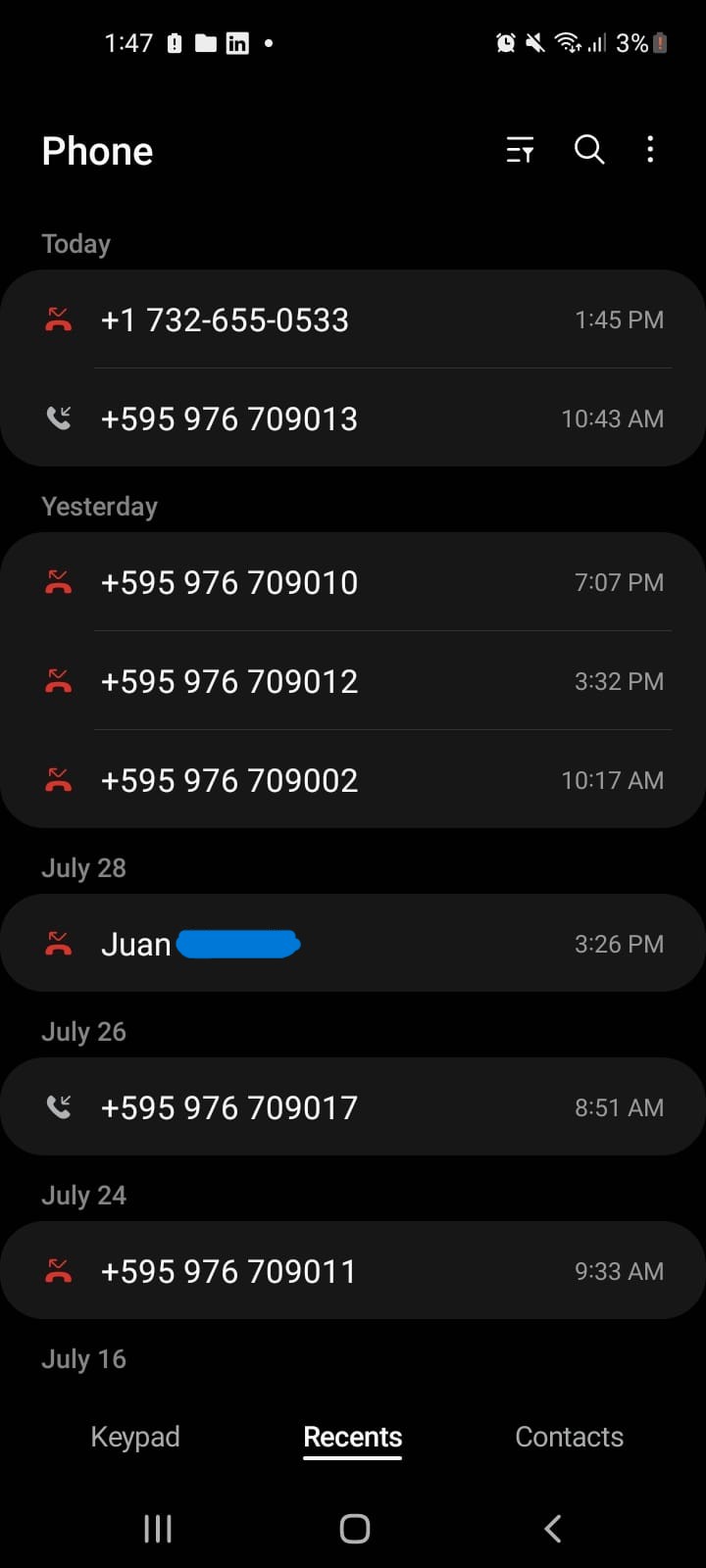This screenshot has width=706, height=1568.
Task: Open the call filter icon
Action: pyautogui.click(x=520, y=150)
